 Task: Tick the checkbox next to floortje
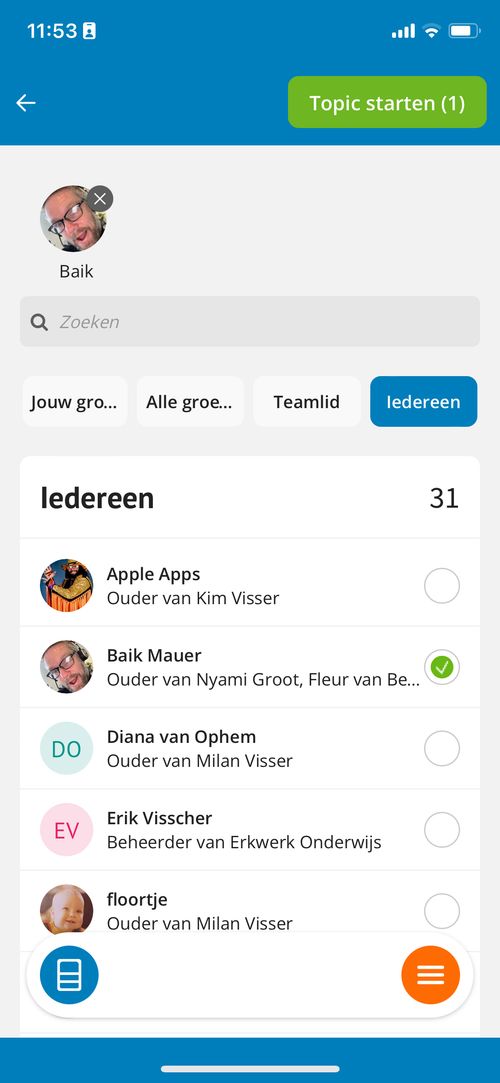pyautogui.click(x=442, y=912)
